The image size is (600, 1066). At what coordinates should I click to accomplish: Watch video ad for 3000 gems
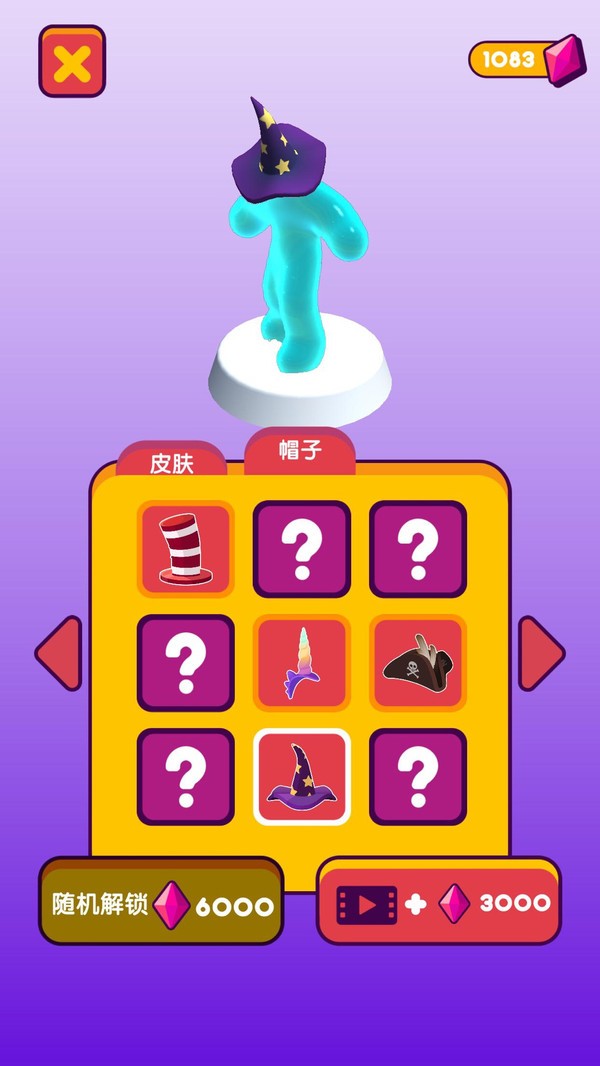pyautogui.click(x=438, y=903)
